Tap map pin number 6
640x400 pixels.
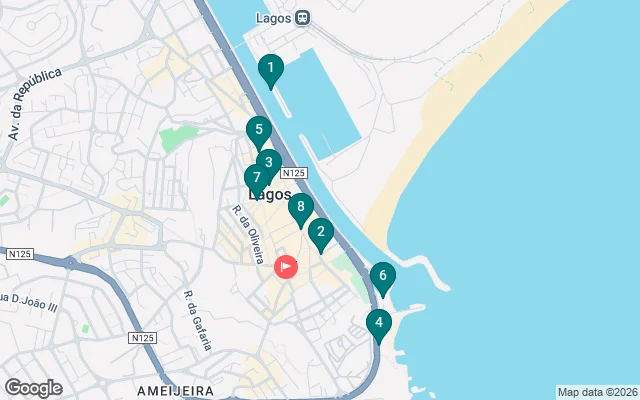tap(382, 276)
